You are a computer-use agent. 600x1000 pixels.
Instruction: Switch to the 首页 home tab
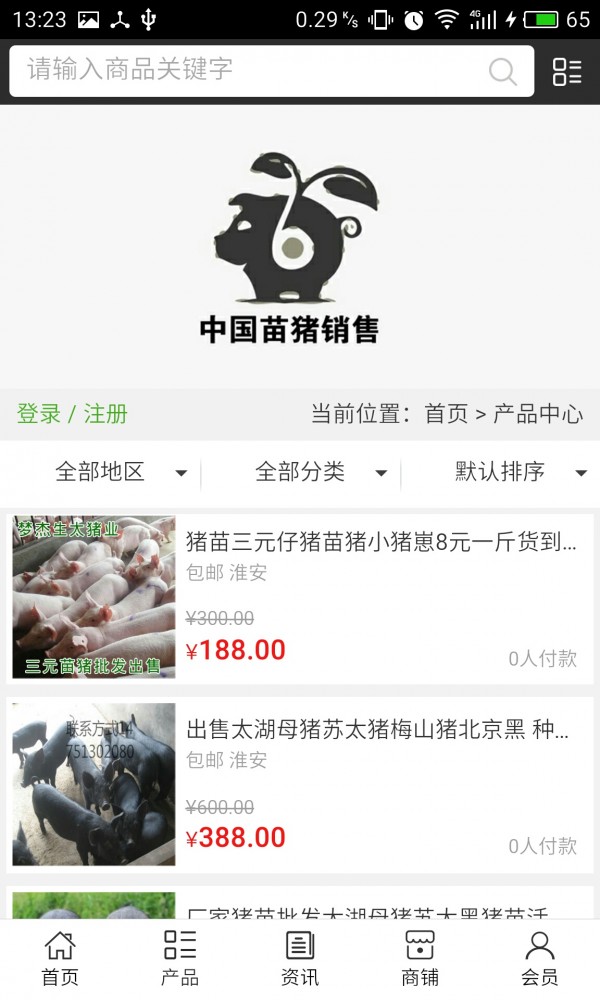pyautogui.click(x=60, y=958)
